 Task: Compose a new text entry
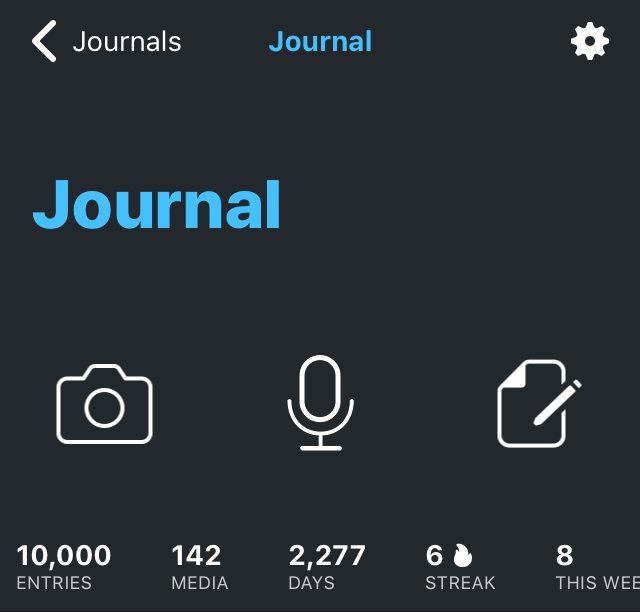click(538, 403)
